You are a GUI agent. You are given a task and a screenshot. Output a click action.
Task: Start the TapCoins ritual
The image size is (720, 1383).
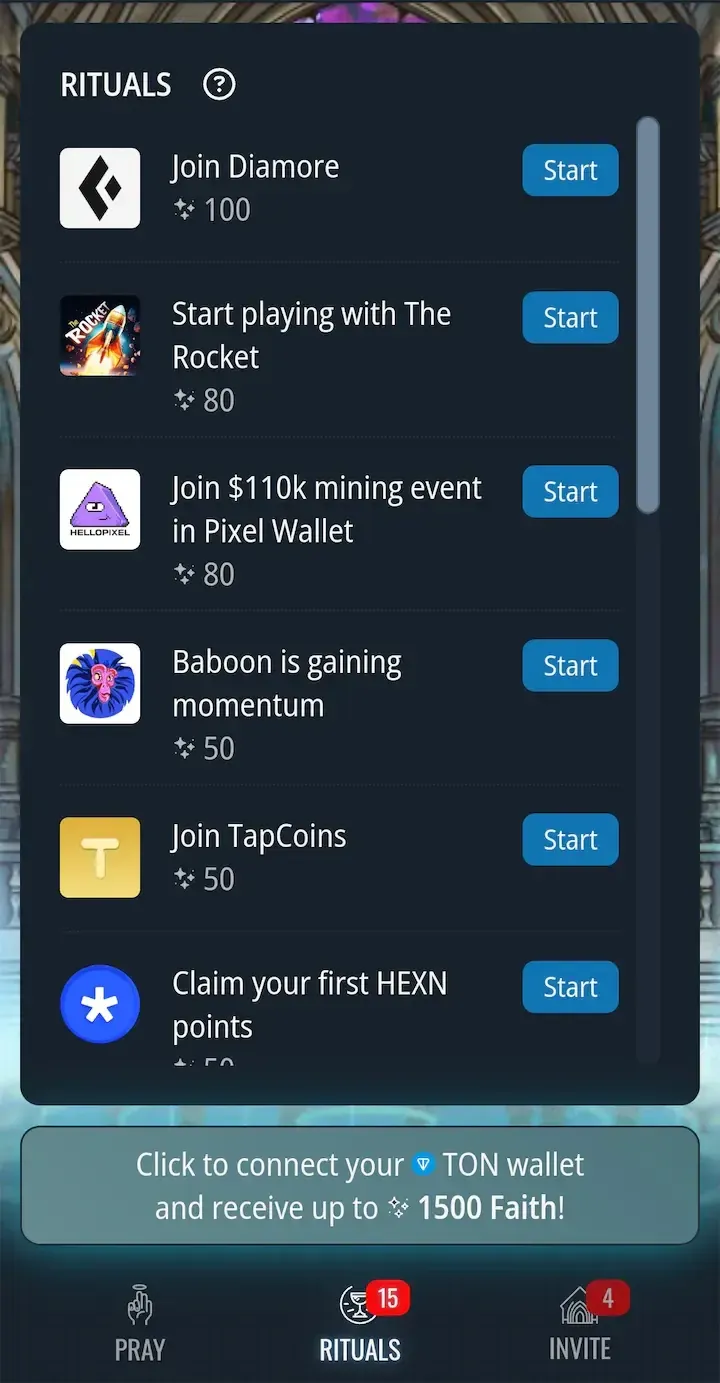pos(570,839)
